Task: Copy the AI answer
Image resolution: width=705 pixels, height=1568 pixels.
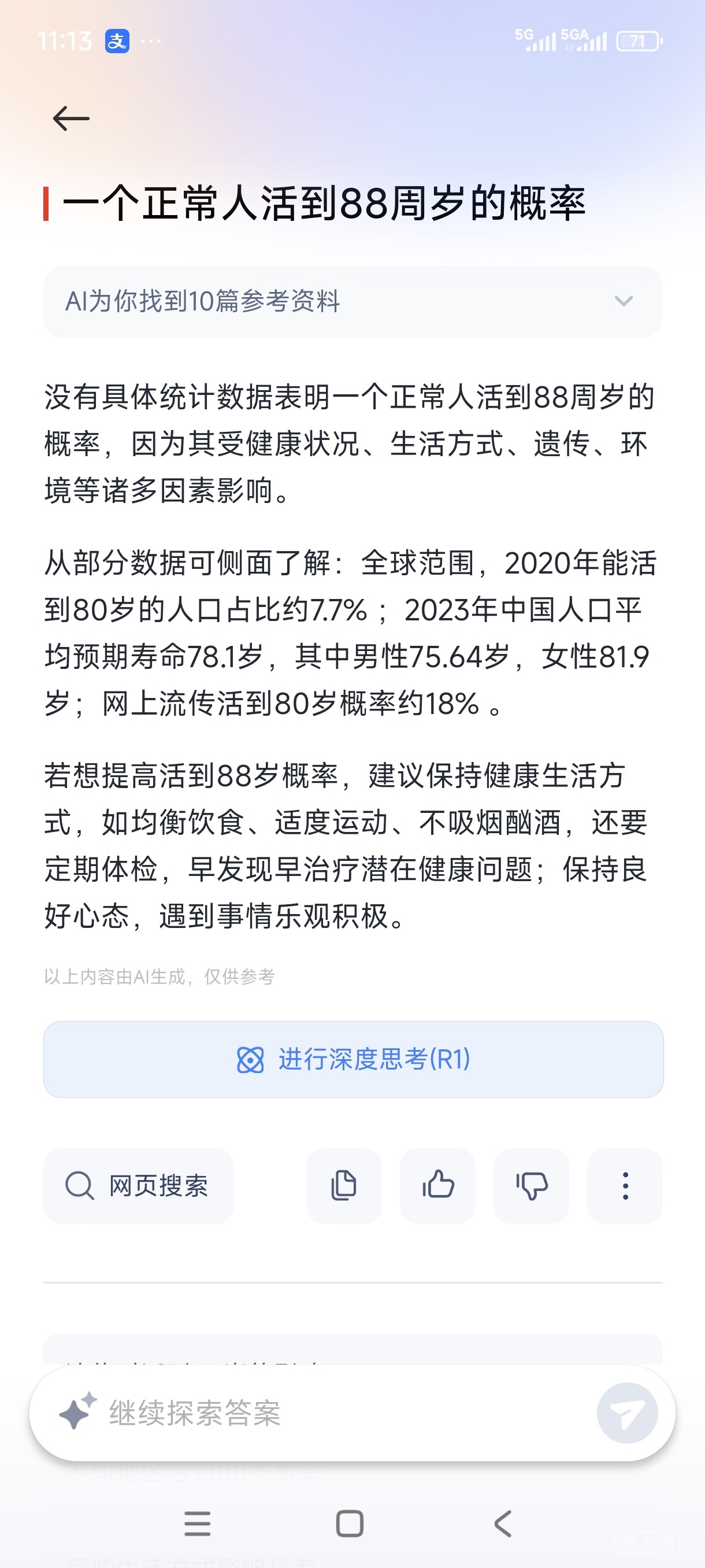Action: (x=344, y=1186)
